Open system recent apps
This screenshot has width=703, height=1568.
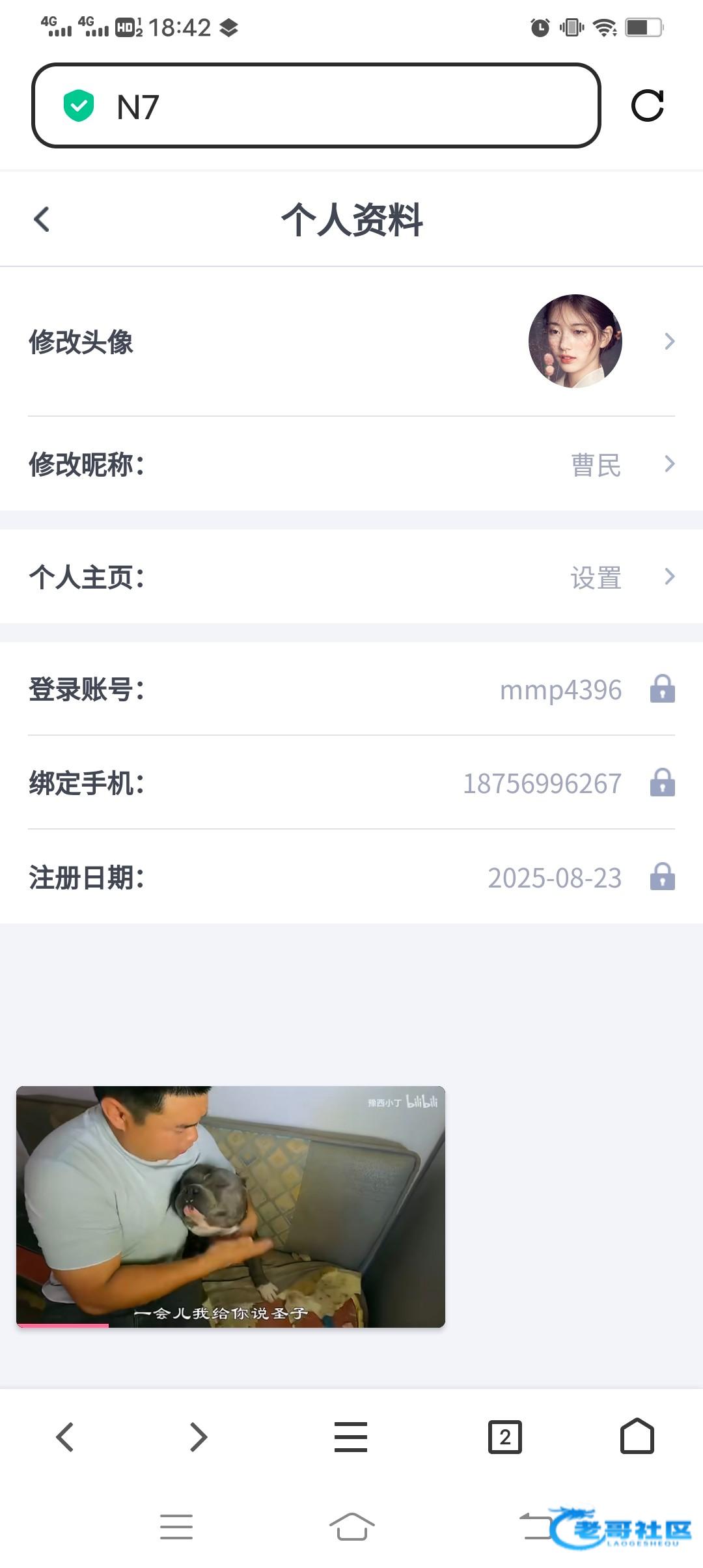176,1527
